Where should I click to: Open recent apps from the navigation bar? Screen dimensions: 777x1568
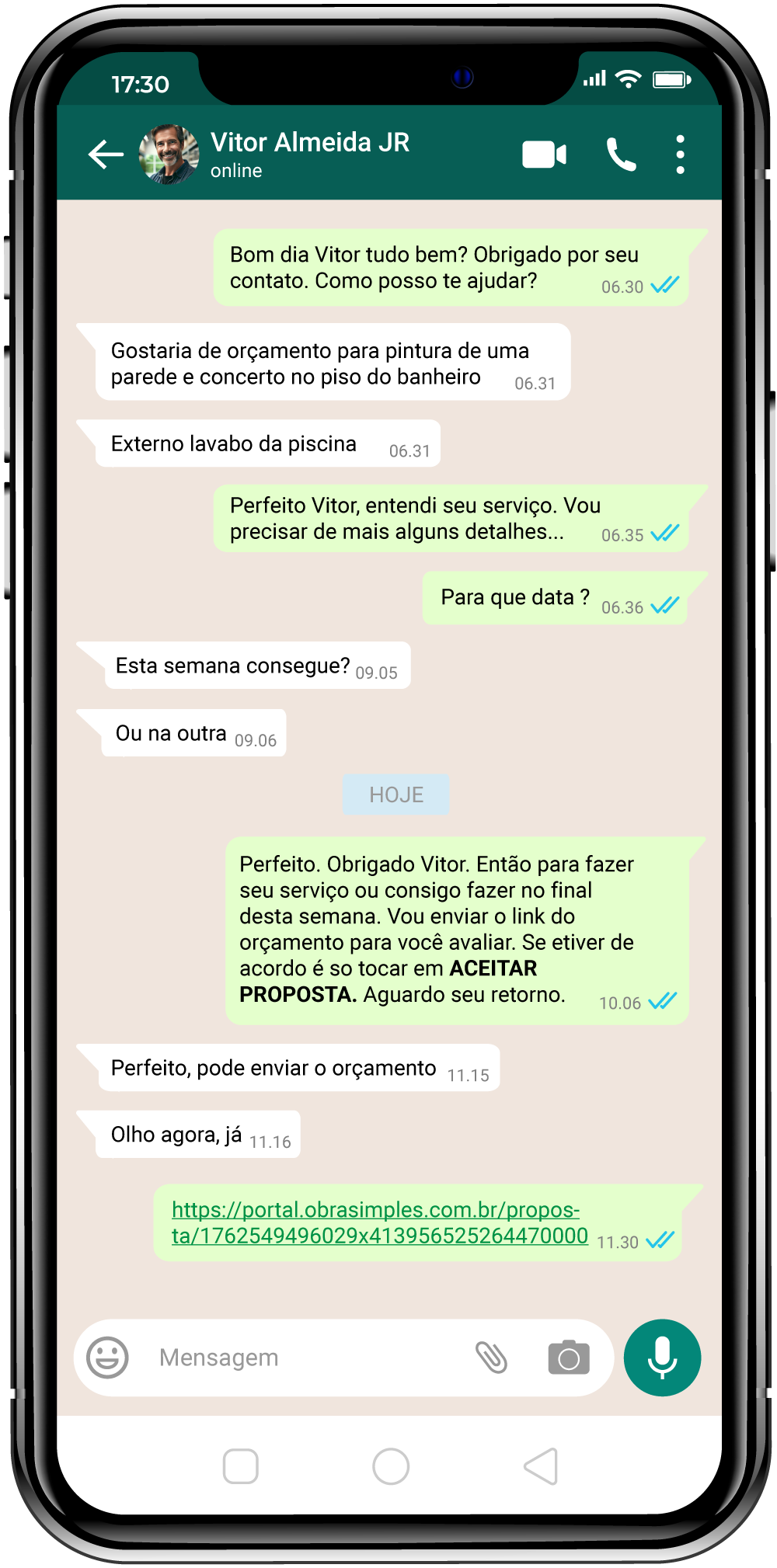click(x=240, y=1466)
